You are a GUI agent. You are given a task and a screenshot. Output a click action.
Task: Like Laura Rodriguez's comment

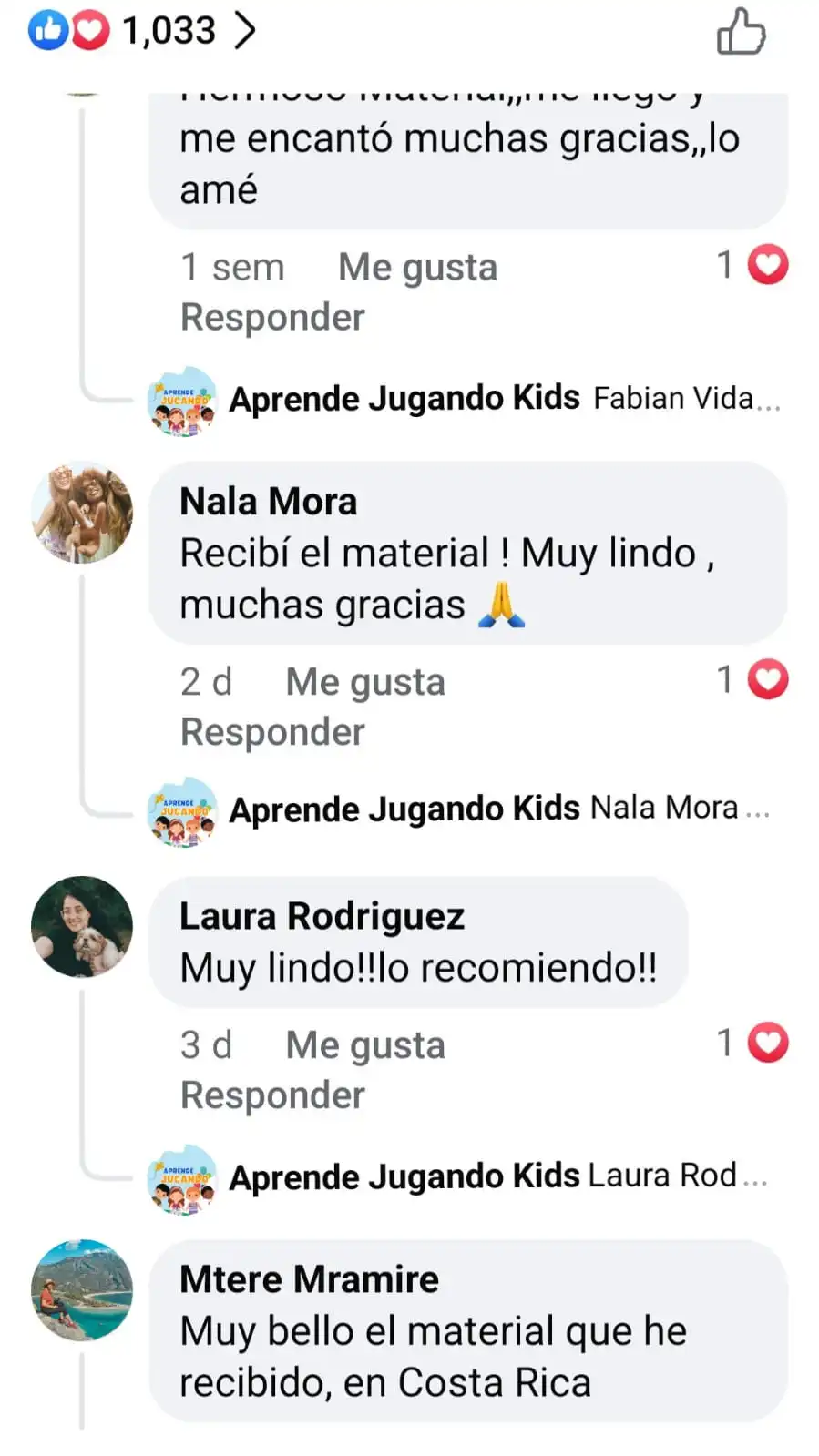pos(364,1045)
